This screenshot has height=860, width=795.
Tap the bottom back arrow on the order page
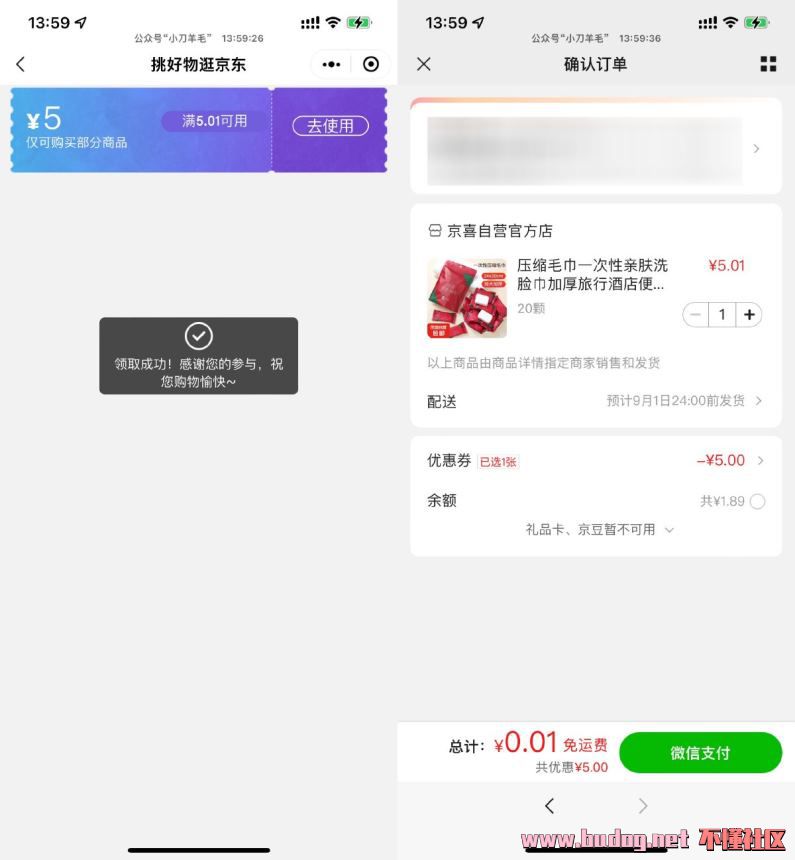click(549, 806)
